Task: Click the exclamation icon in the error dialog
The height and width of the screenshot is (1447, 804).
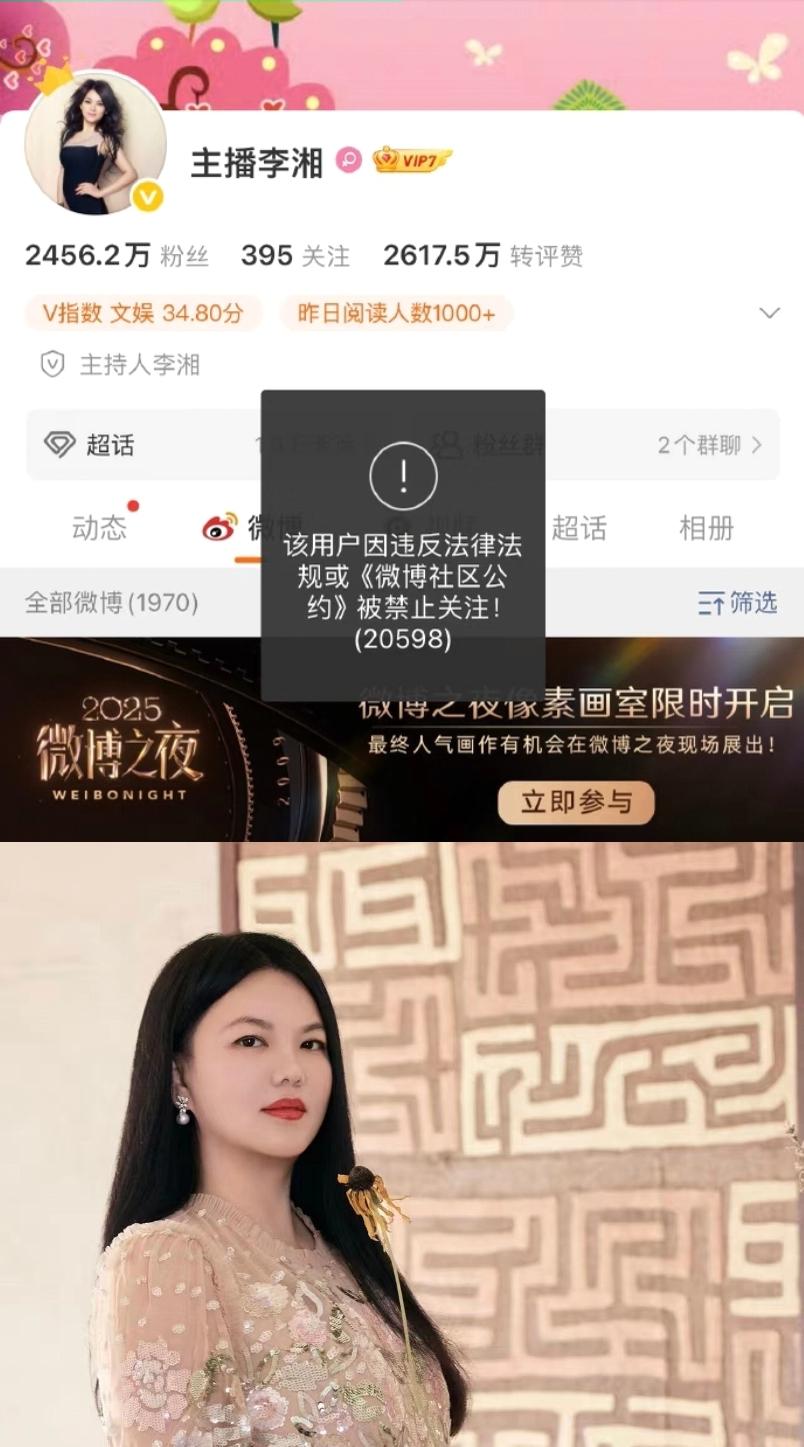Action: click(402, 477)
